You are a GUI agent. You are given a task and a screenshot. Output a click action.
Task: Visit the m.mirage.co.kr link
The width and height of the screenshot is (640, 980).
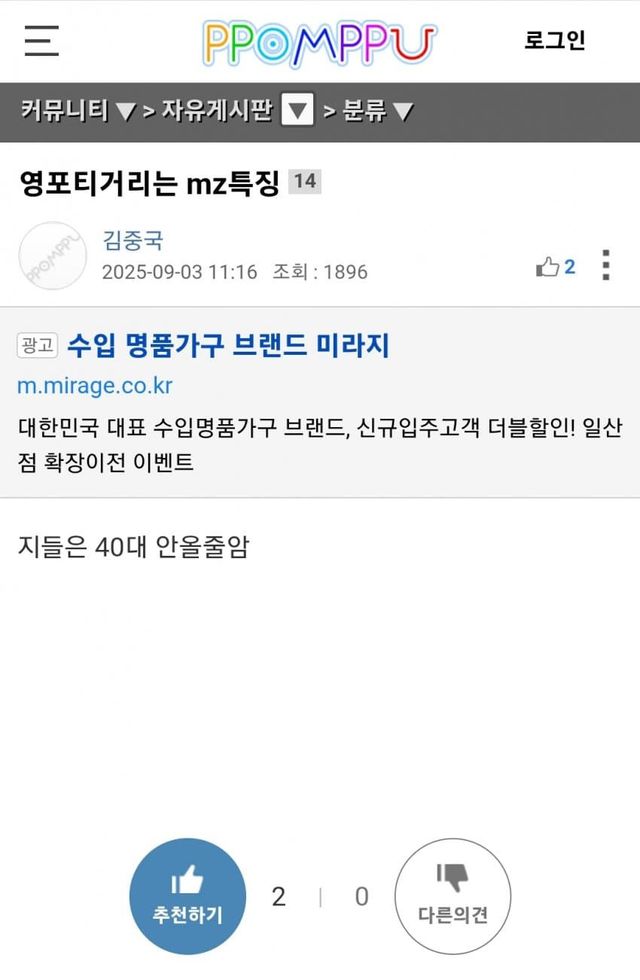point(95,386)
